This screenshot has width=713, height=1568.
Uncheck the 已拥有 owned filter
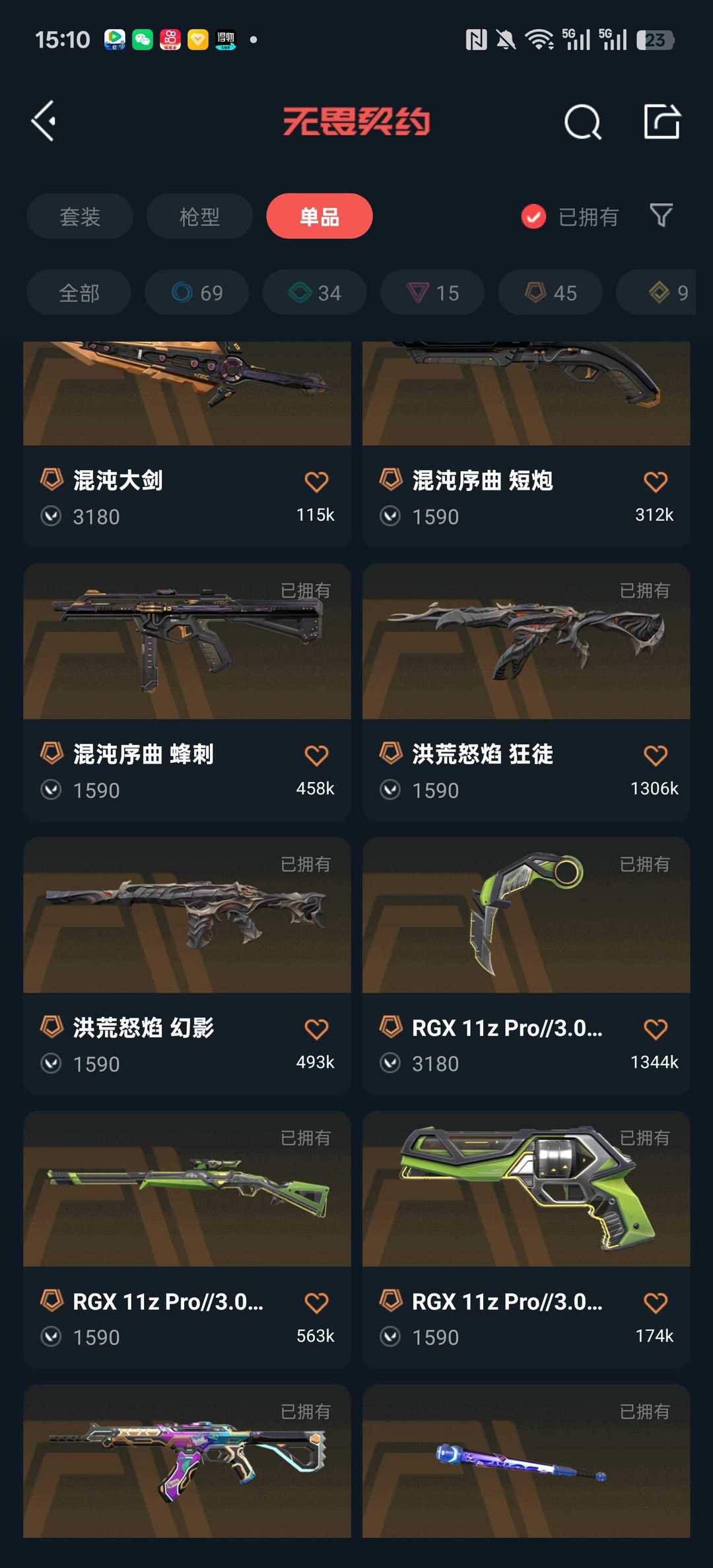[x=533, y=216]
